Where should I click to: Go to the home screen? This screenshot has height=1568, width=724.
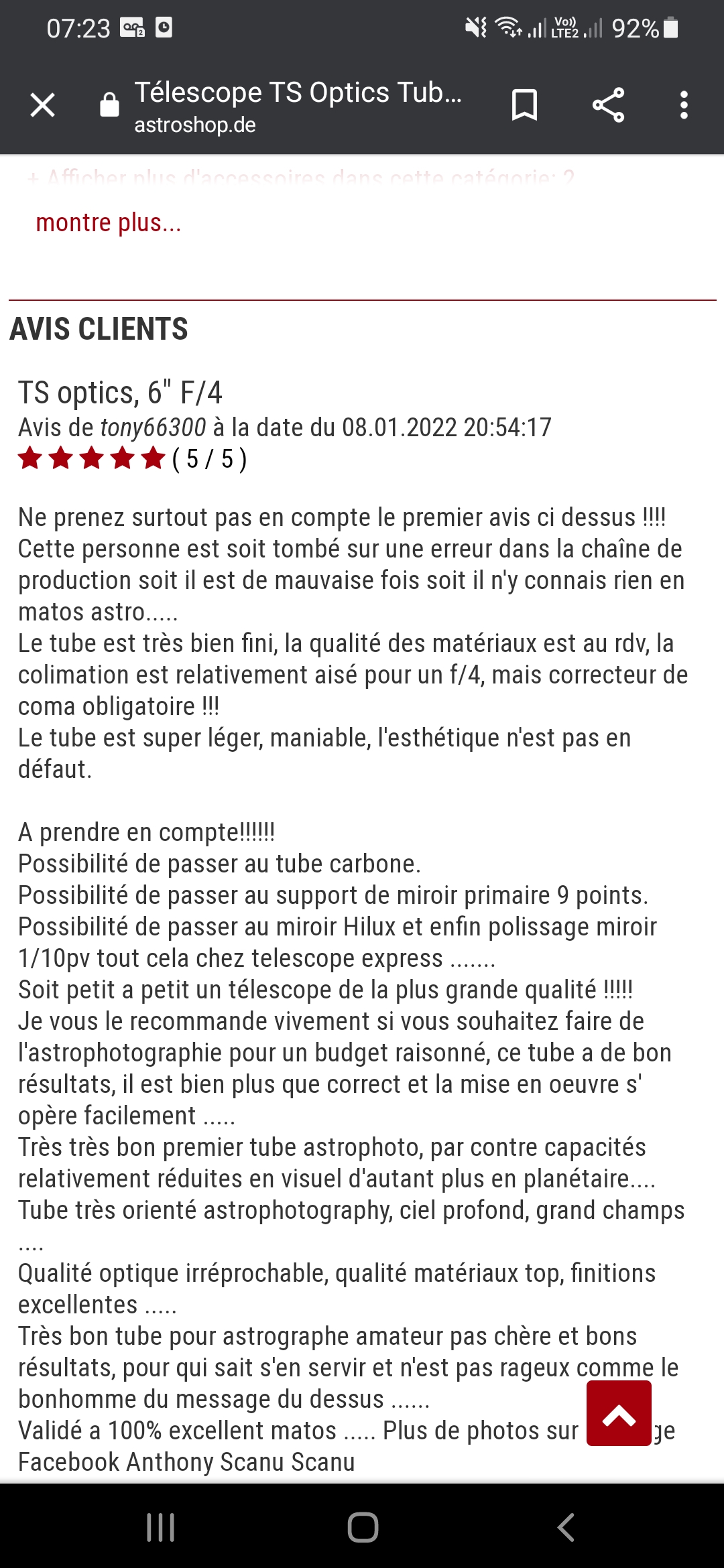(x=363, y=1528)
